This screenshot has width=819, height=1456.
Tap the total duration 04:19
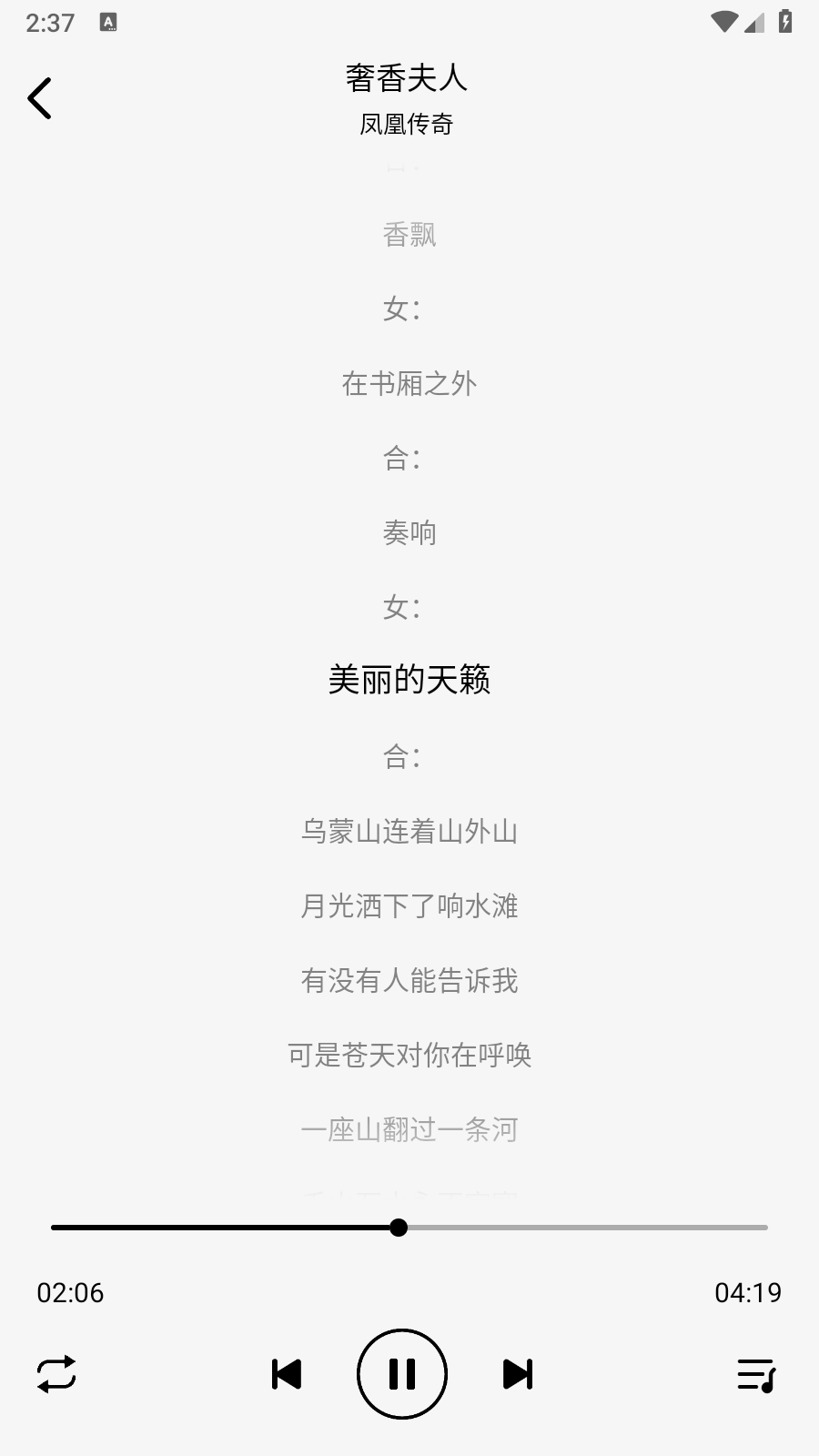click(x=749, y=1292)
